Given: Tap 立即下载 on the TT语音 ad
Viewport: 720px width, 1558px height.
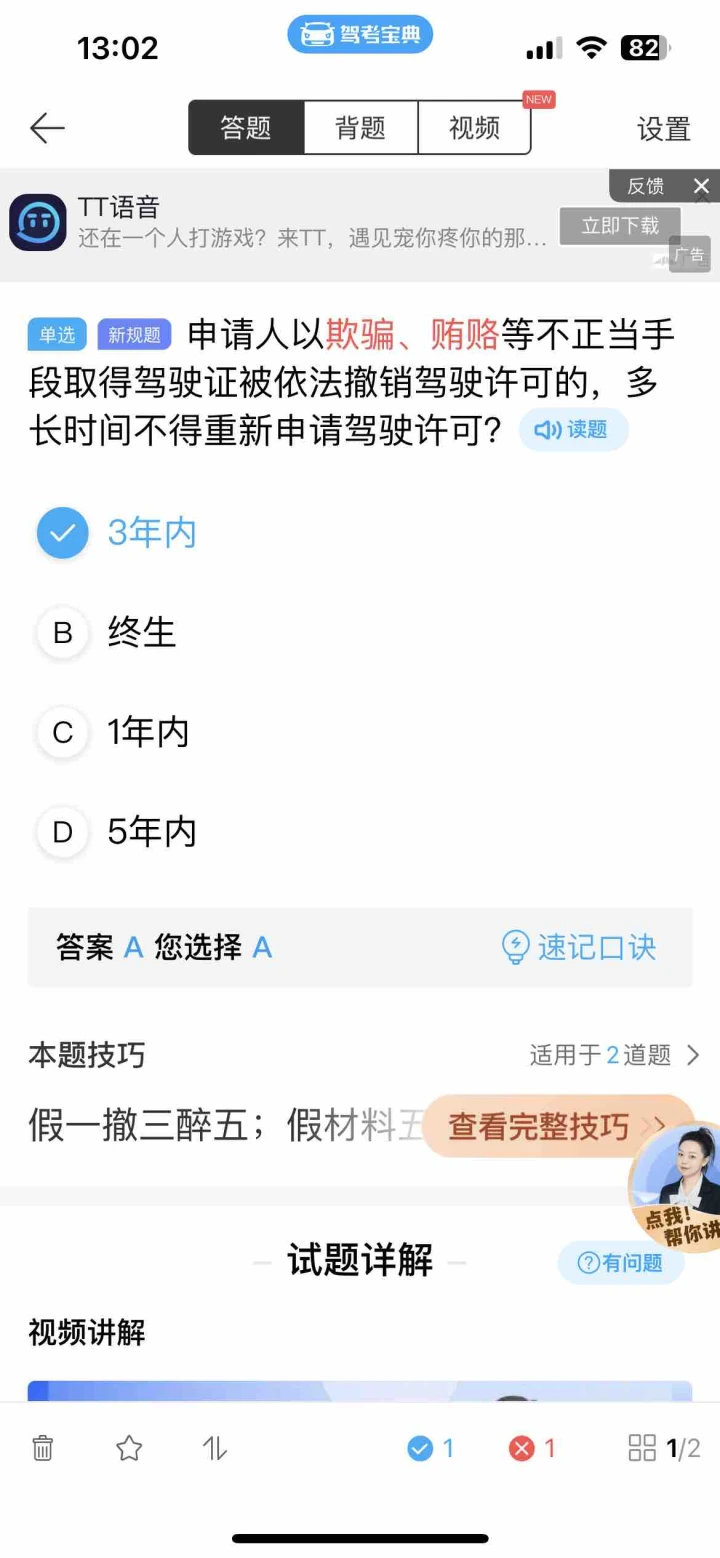Looking at the screenshot, I should click(620, 226).
